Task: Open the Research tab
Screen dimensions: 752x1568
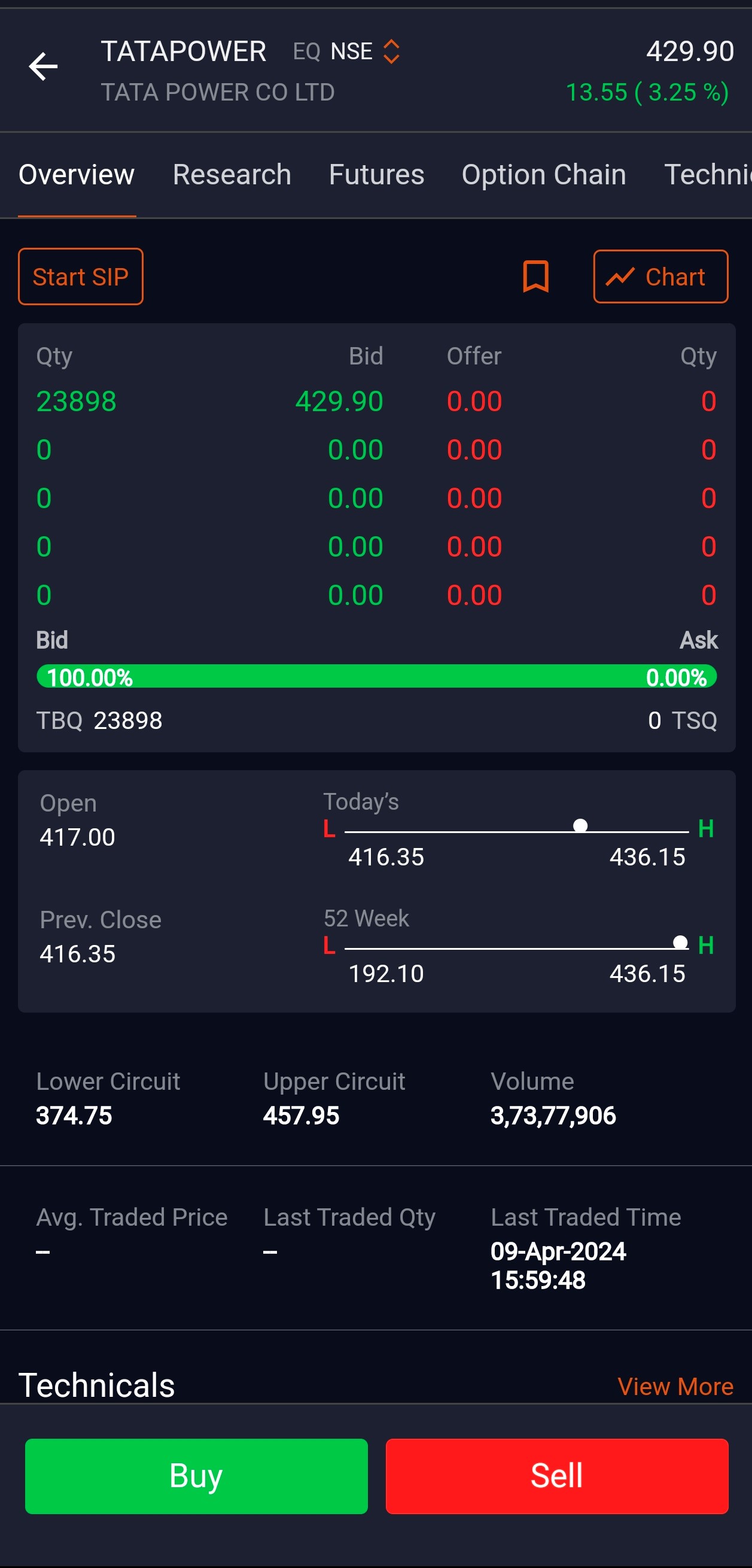Action: pyautogui.click(x=232, y=175)
